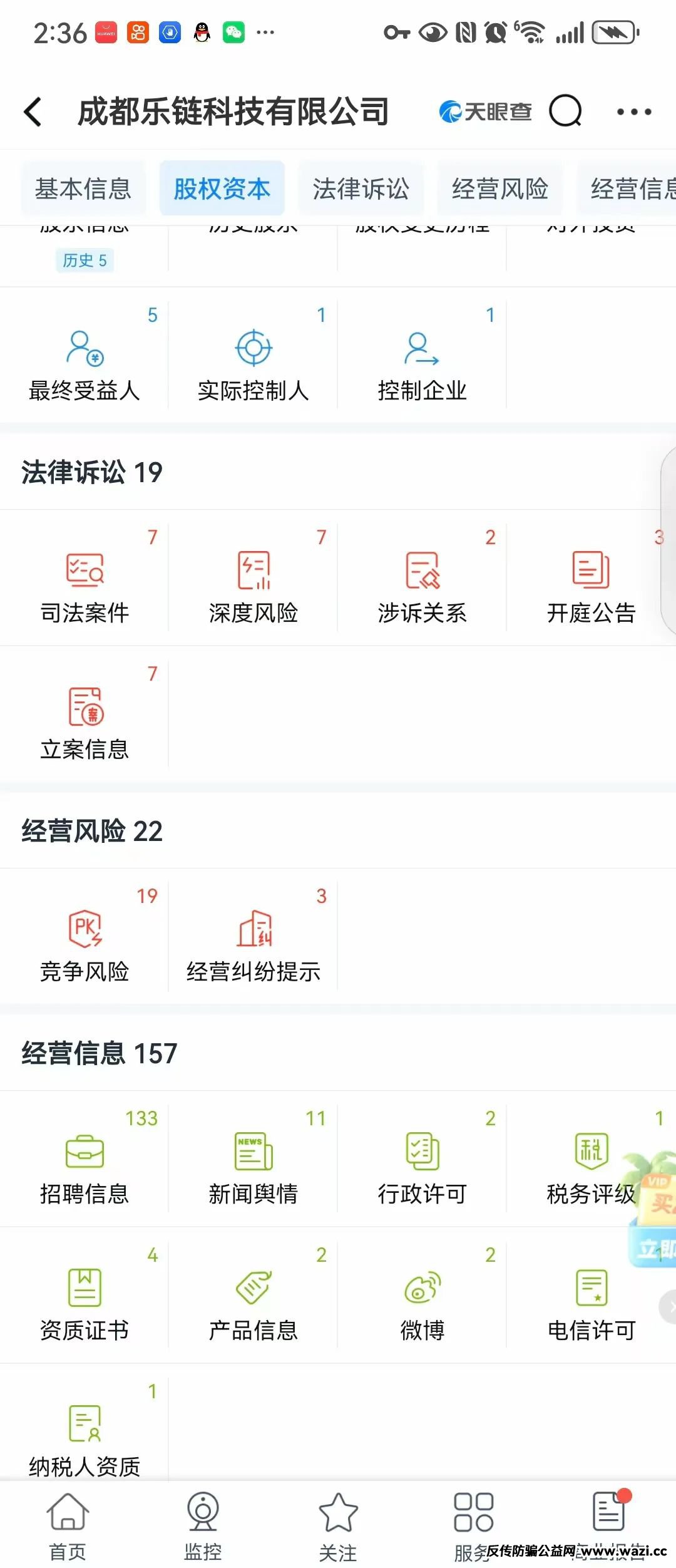676x1568 pixels.
Task: Switch to the 经营风险 tab
Action: click(x=499, y=188)
